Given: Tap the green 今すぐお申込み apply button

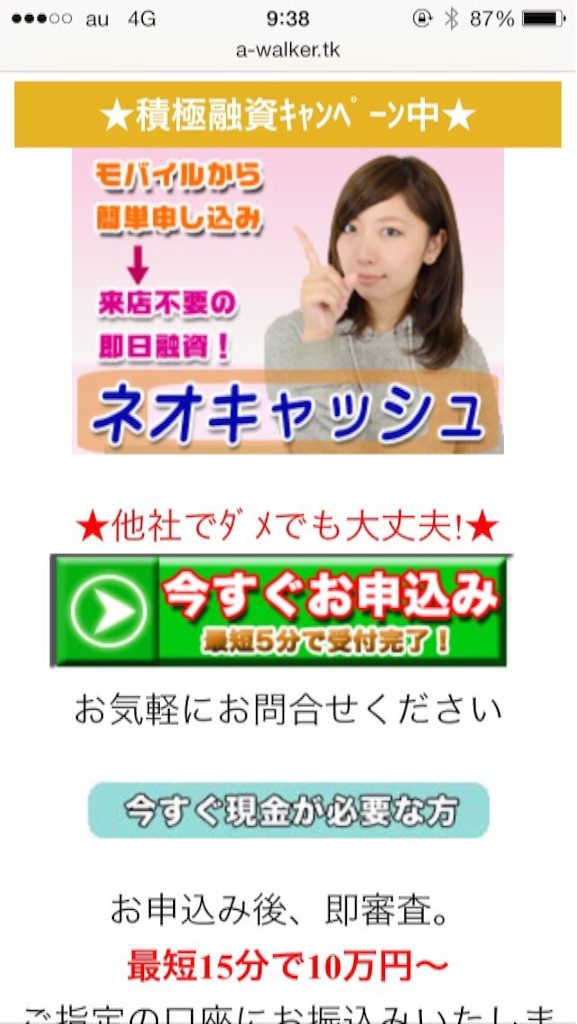Looking at the screenshot, I should [x=280, y=611].
